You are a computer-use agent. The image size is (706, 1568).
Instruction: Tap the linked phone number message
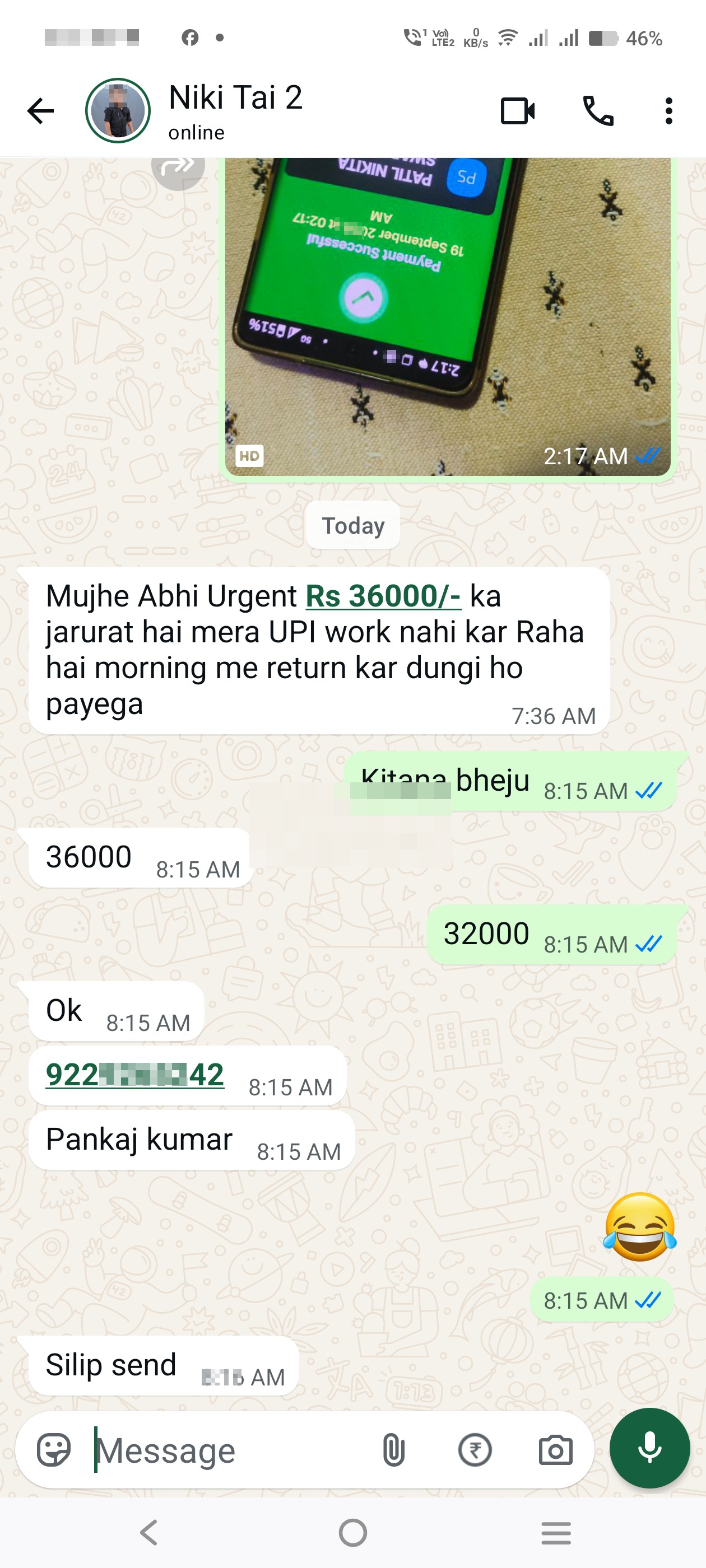134,1074
